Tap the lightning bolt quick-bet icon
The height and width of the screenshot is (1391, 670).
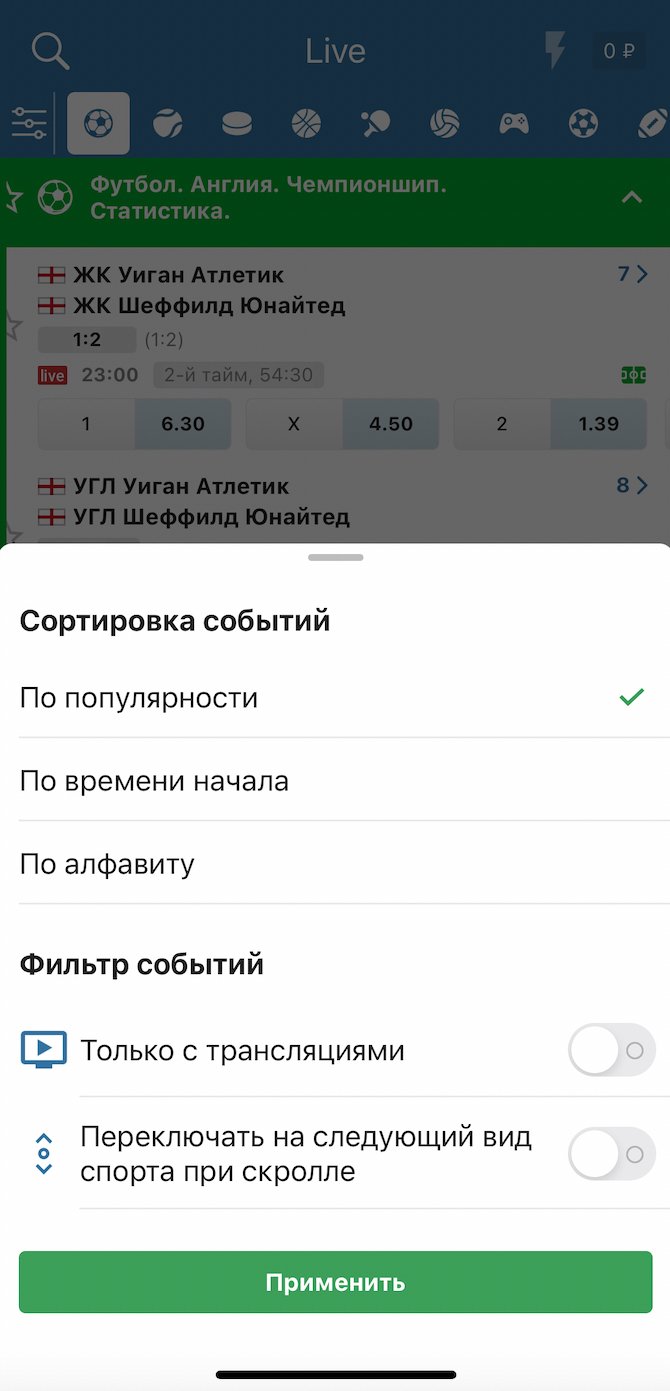[x=554, y=51]
